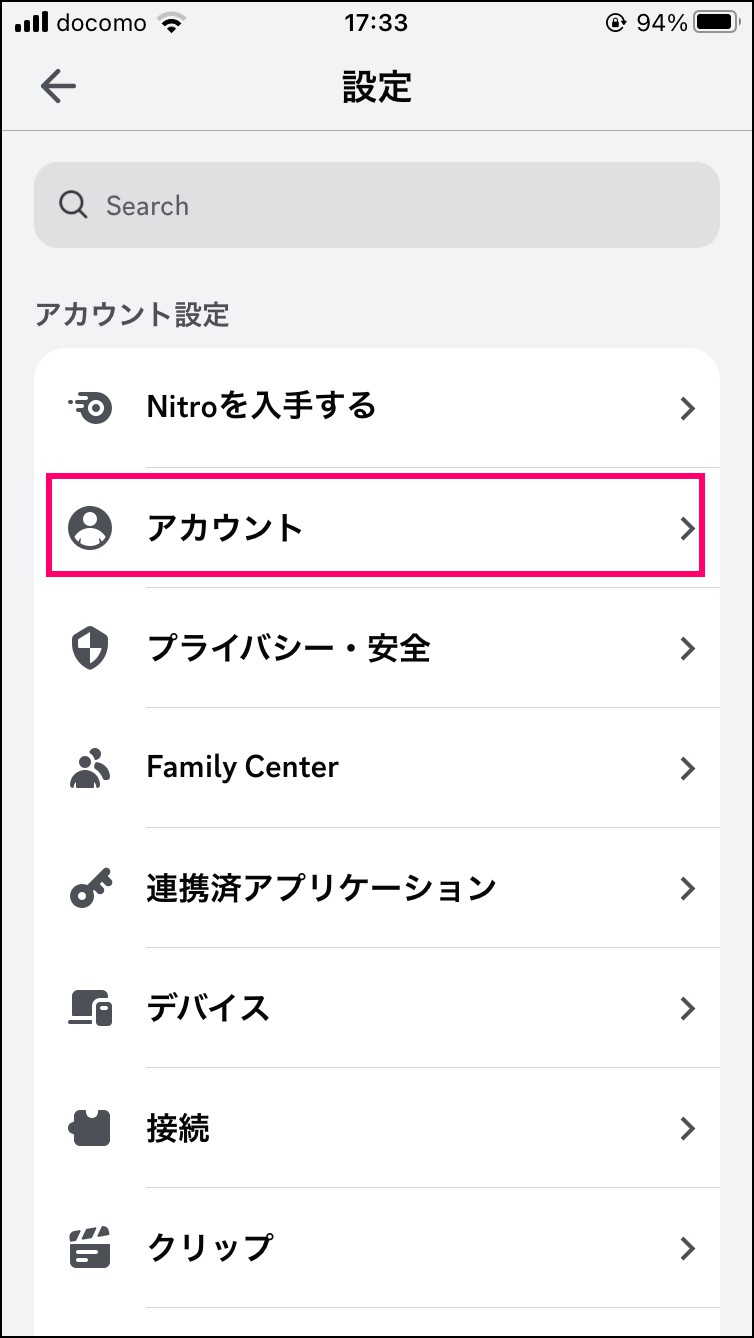This screenshot has width=754, height=1338.
Task: Go back using the arrow icon
Action: coord(58,87)
